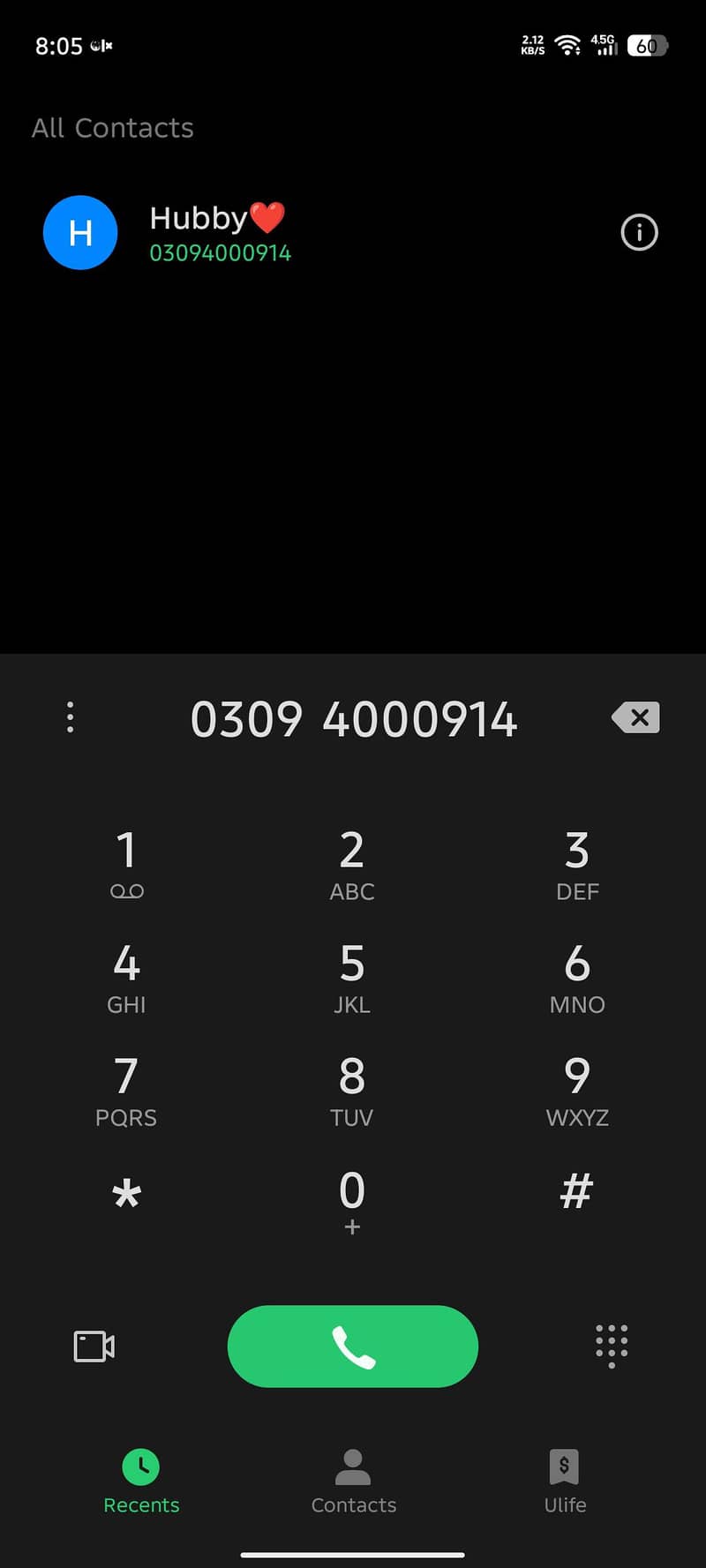The width and height of the screenshot is (706, 1568).
Task: Dial digit 1 on keypad
Action: 126,863
